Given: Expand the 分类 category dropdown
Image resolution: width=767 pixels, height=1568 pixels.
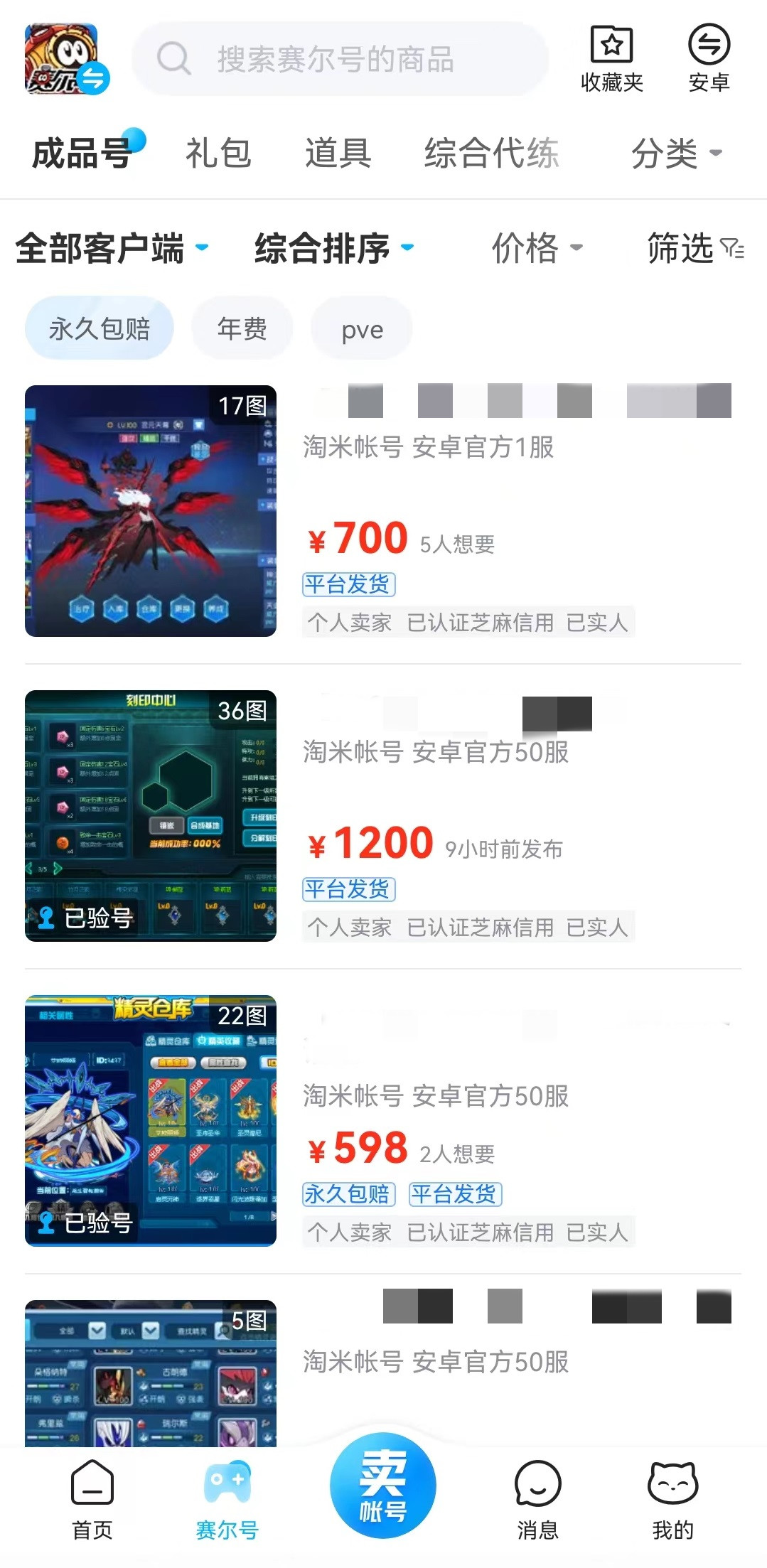Looking at the screenshot, I should (676, 154).
